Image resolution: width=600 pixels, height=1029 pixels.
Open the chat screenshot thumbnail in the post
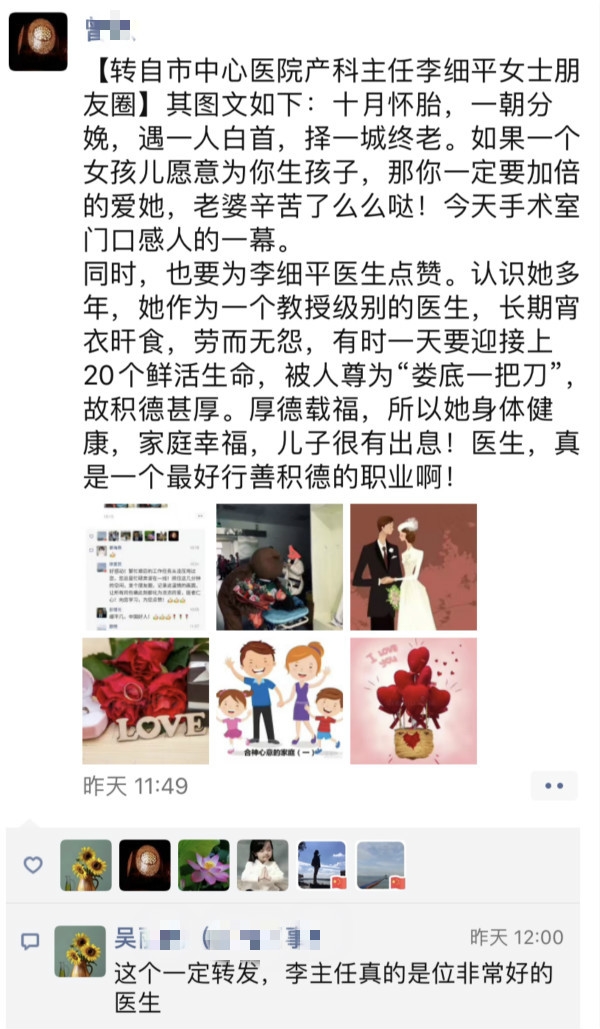(x=145, y=567)
